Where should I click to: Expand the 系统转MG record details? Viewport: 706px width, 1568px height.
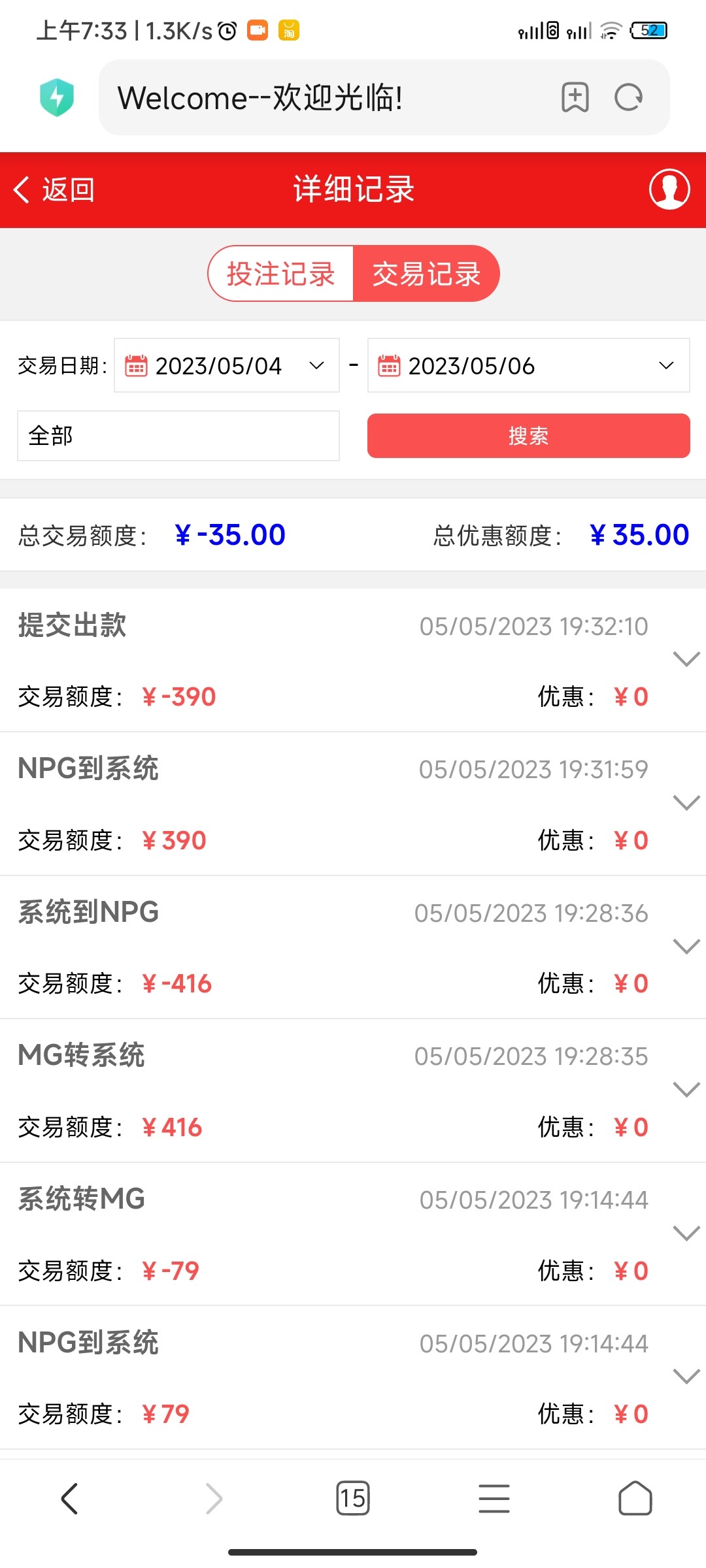(x=686, y=1233)
